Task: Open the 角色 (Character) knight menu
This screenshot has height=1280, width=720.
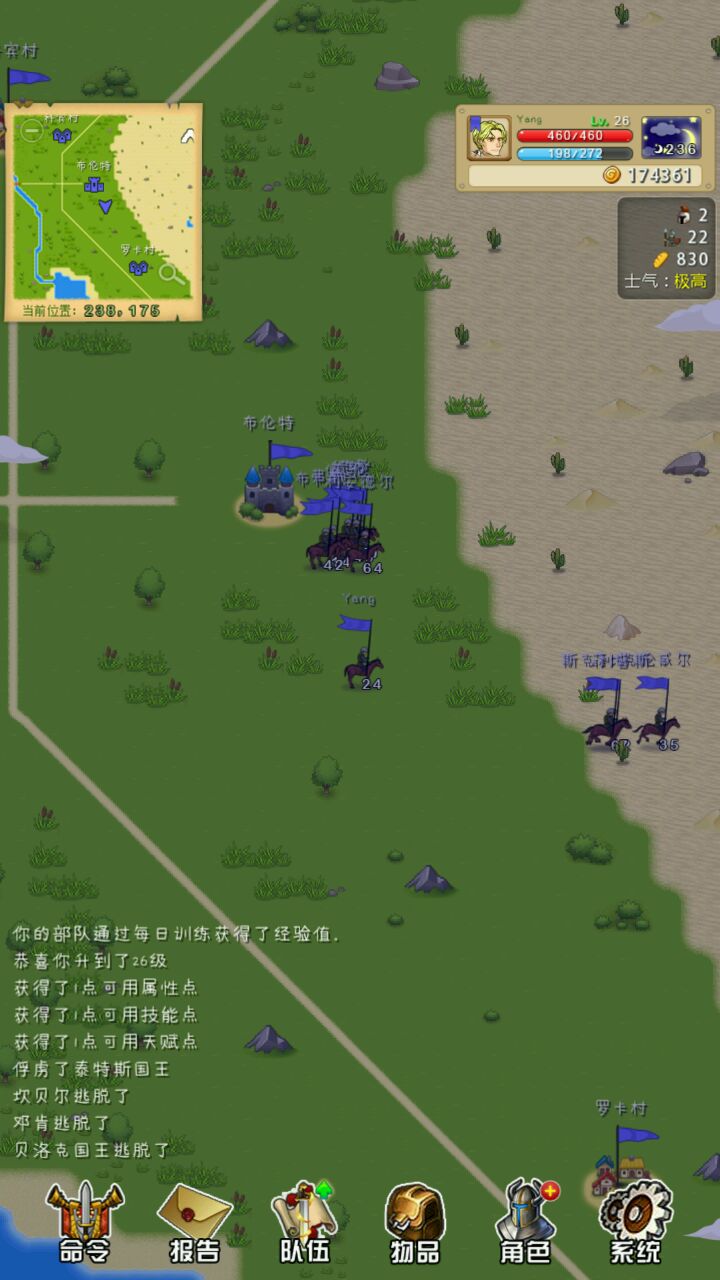Action: 525,1220
